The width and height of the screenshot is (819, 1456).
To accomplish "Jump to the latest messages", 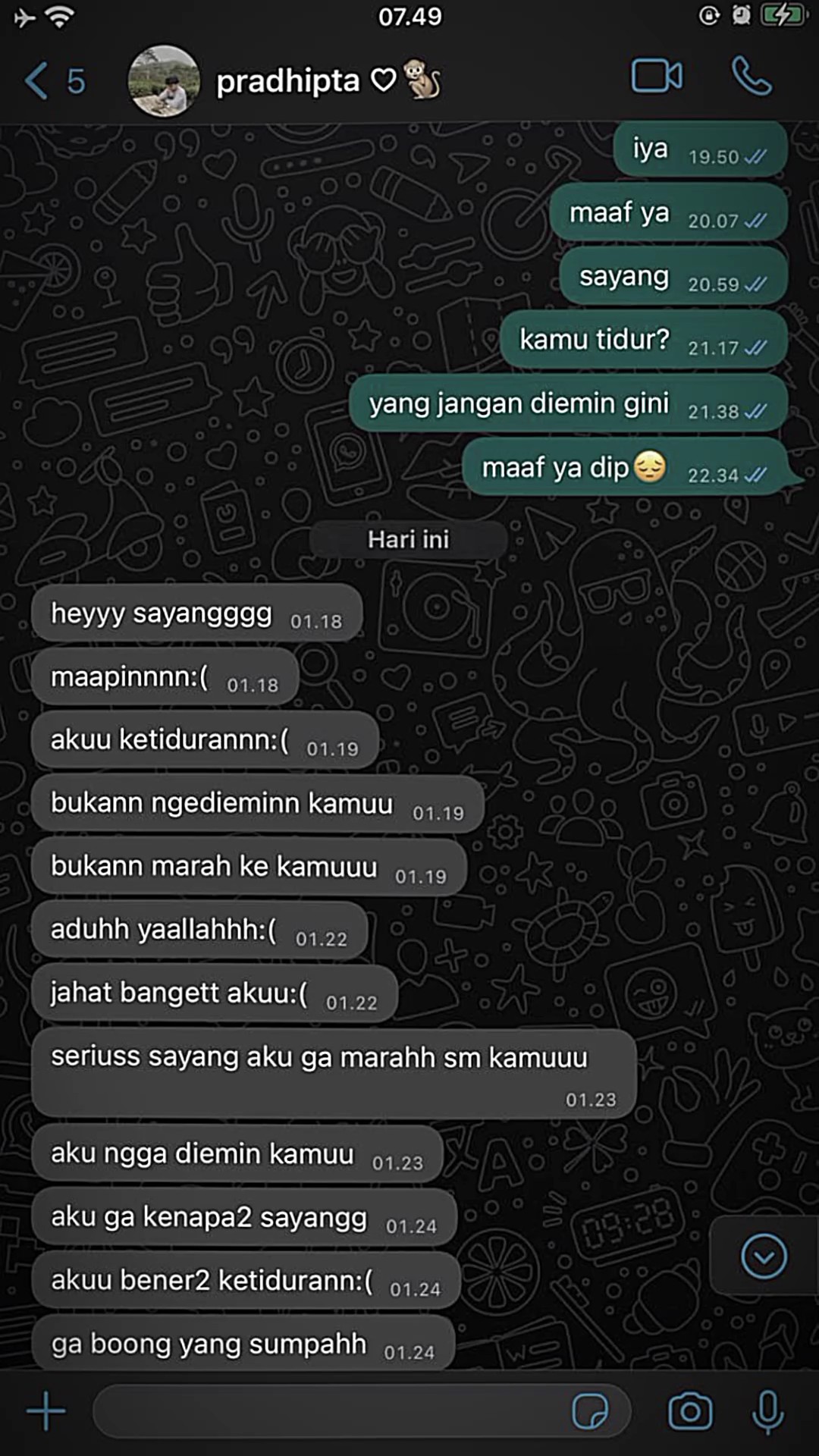I will click(x=764, y=1257).
